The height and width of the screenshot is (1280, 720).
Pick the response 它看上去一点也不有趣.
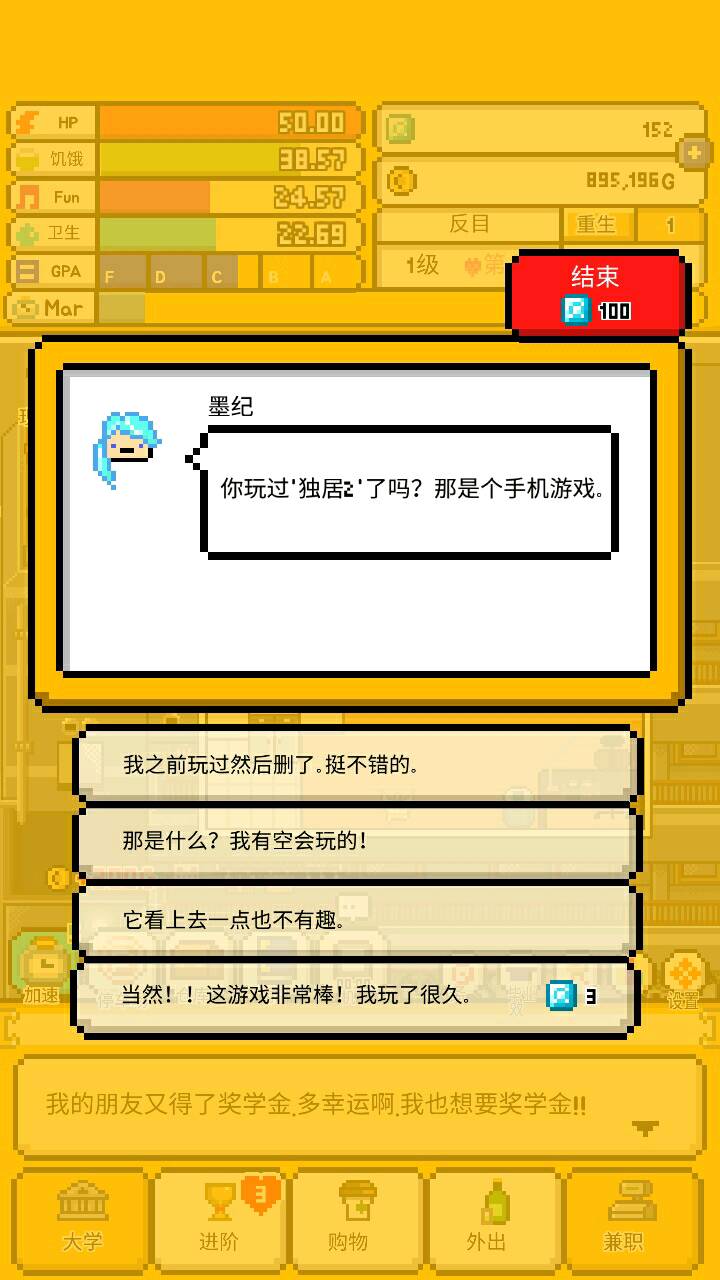click(x=356, y=919)
